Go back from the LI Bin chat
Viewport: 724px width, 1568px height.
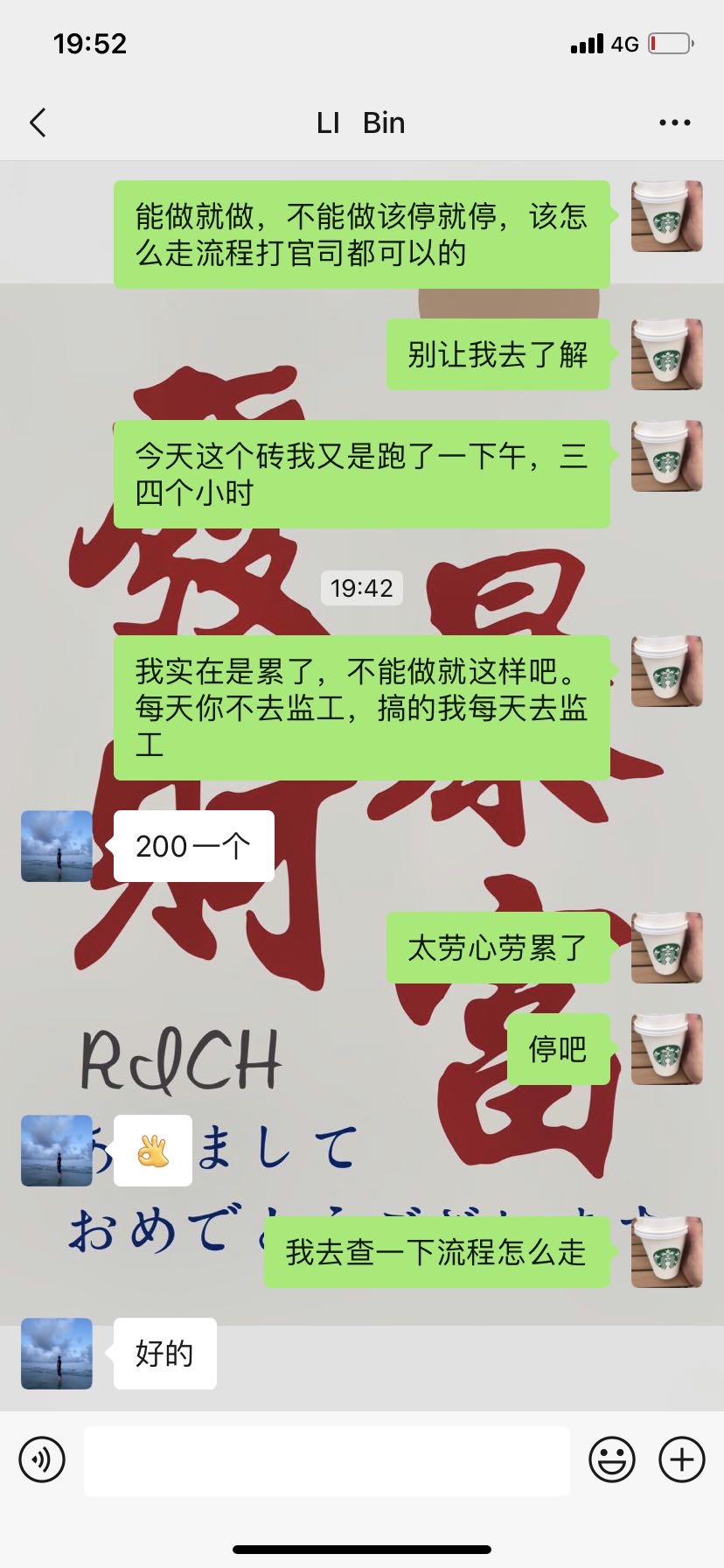pyautogui.click(x=38, y=123)
